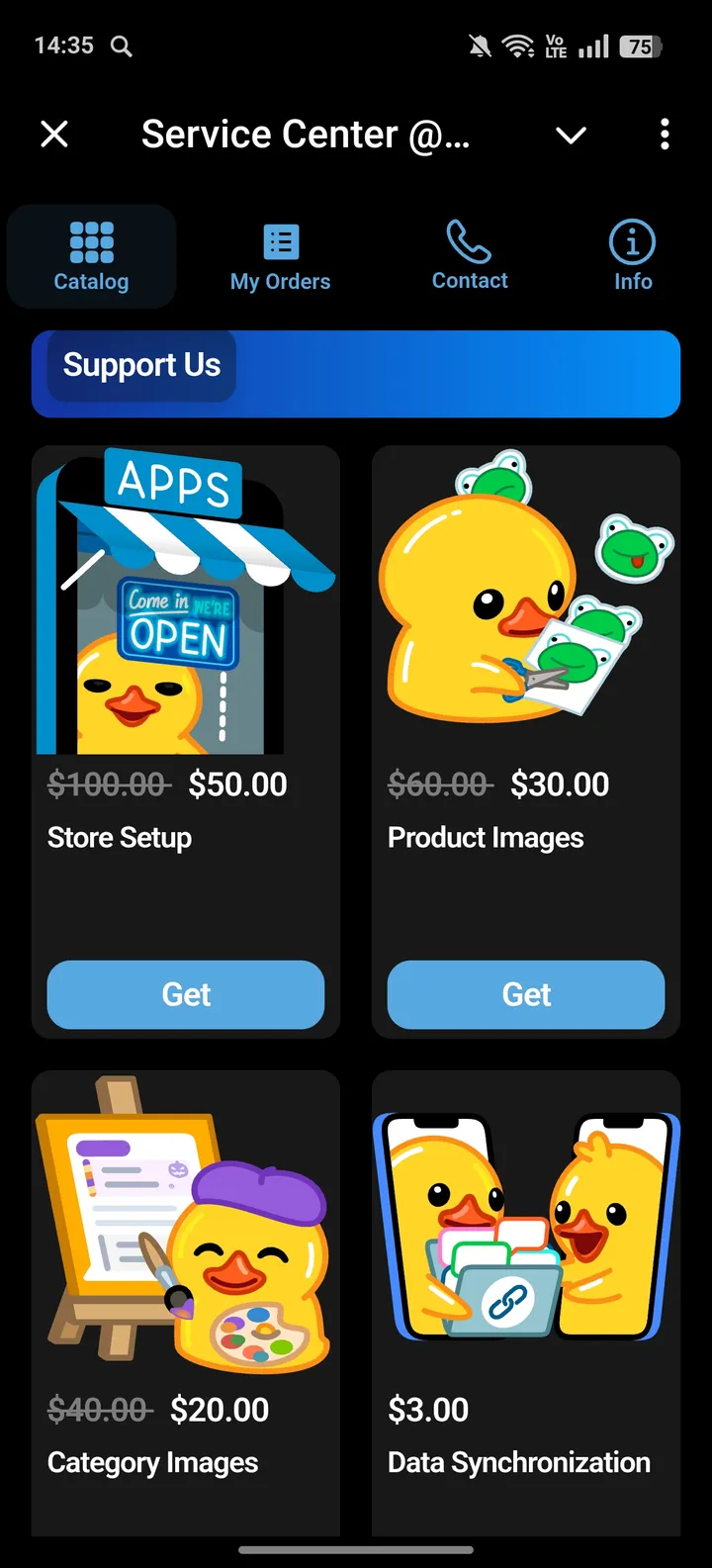This screenshot has width=712, height=1568.
Task: Switch to the Info tab
Action: (x=632, y=255)
